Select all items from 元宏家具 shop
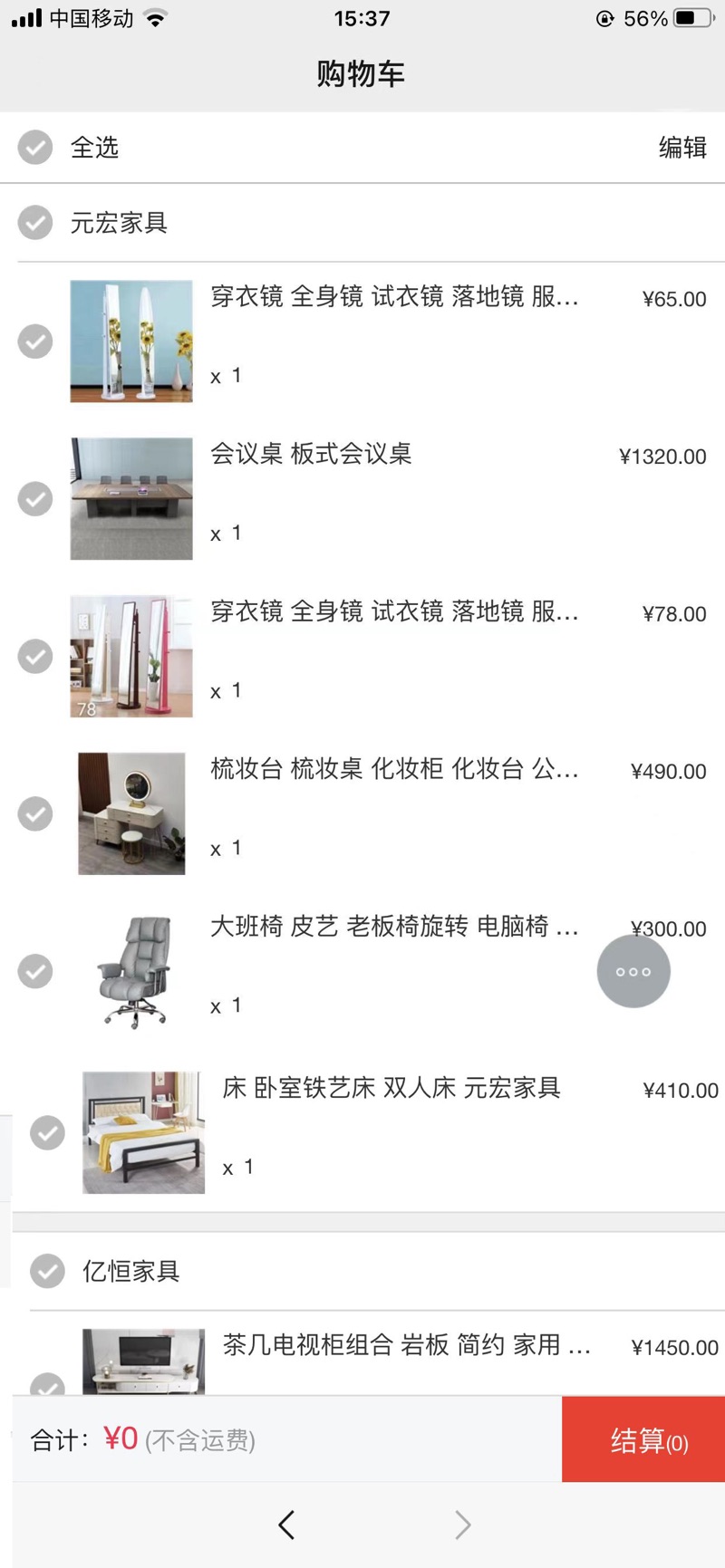 tap(35, 223)
